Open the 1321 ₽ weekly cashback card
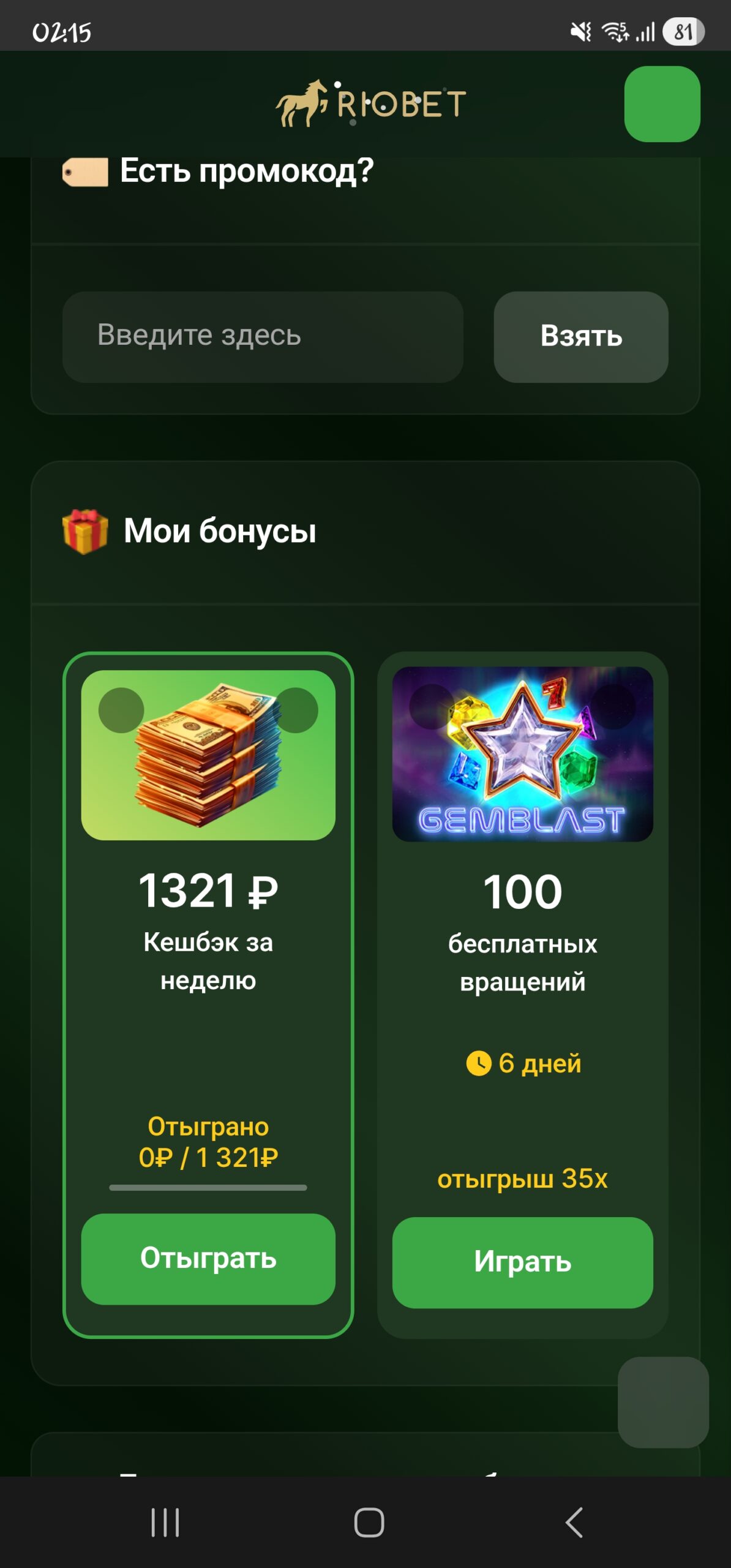Viewport: 731px width, 1568px height. coord(208,755)
